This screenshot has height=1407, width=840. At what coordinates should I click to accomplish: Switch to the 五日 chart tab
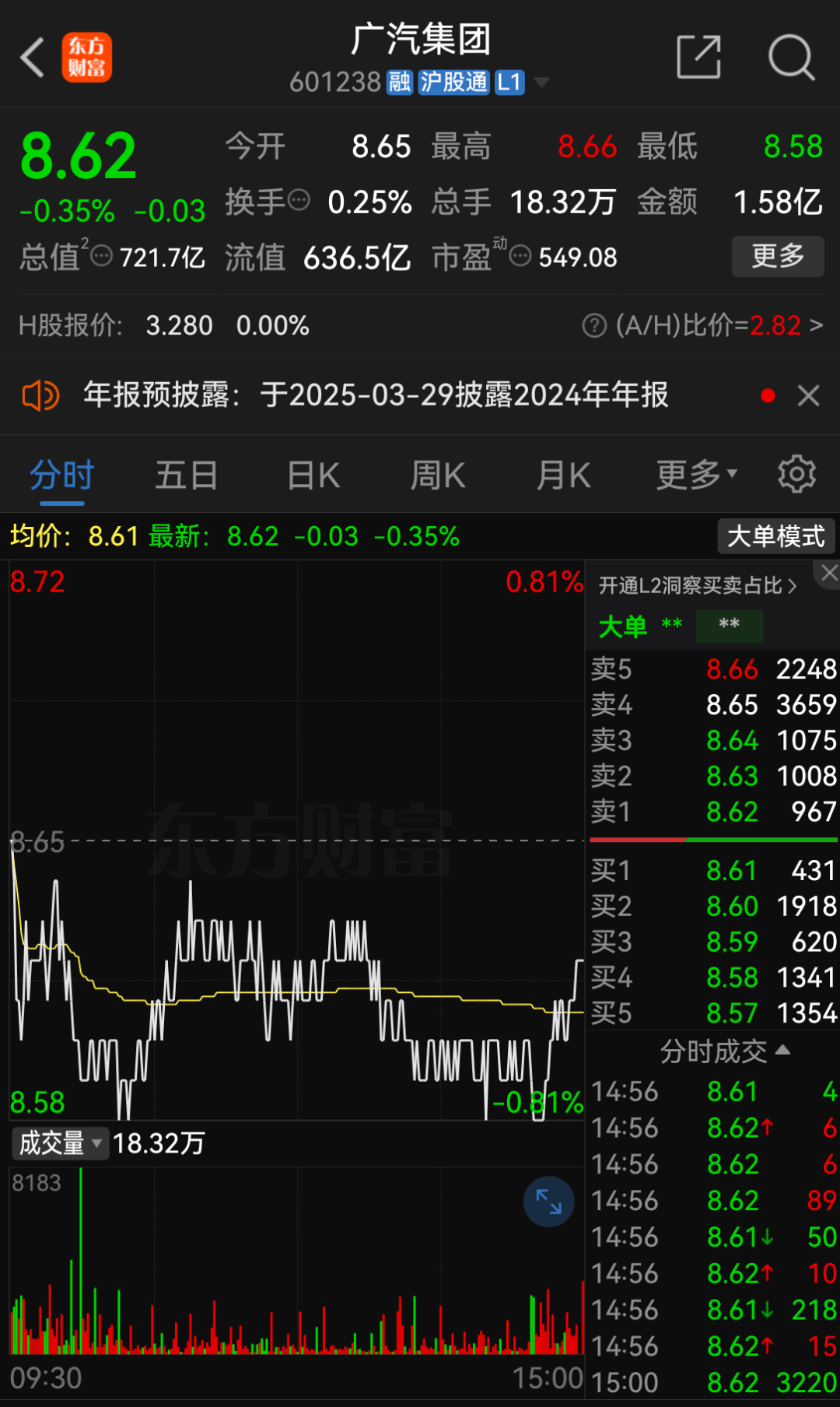click(186, 475)
